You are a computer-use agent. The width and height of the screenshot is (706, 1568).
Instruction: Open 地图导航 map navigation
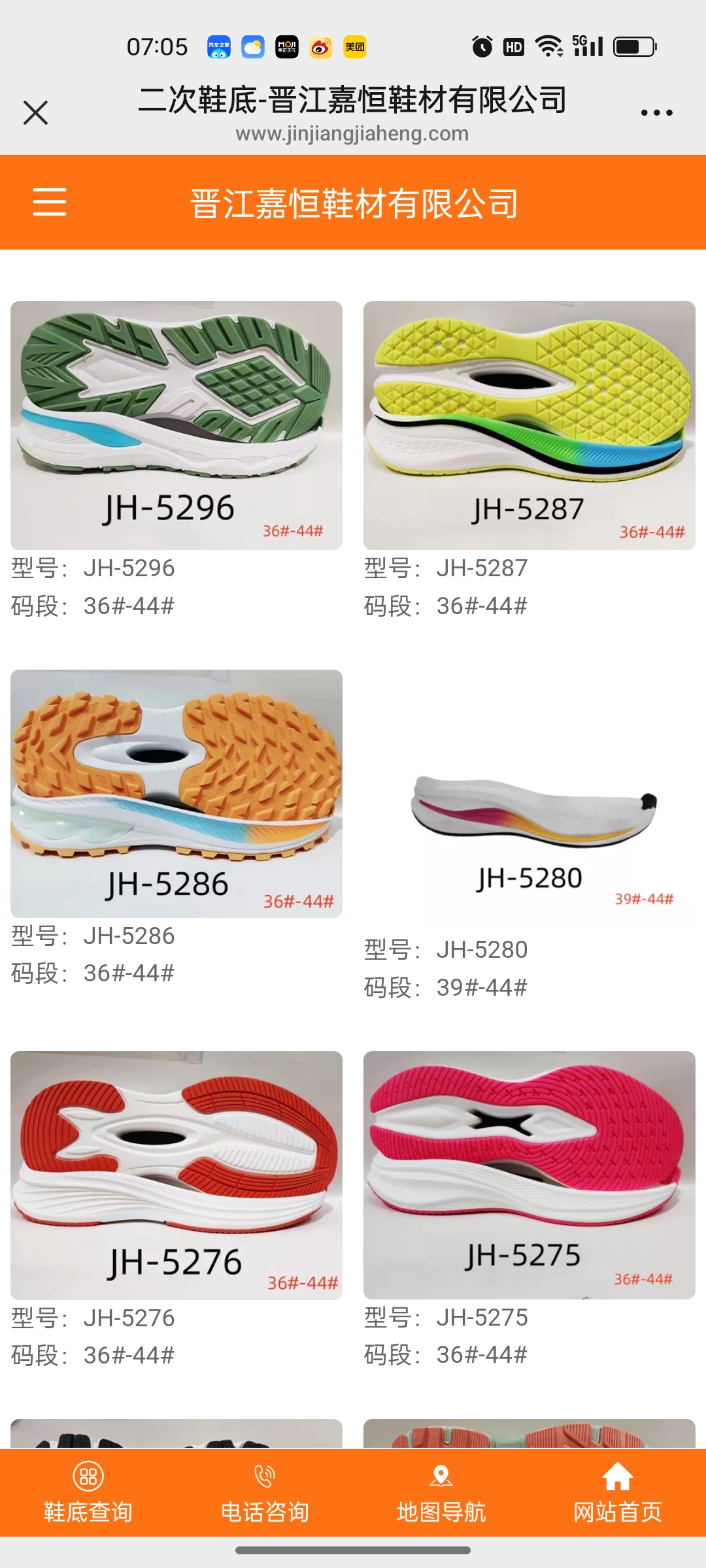tap(441, 1492)
